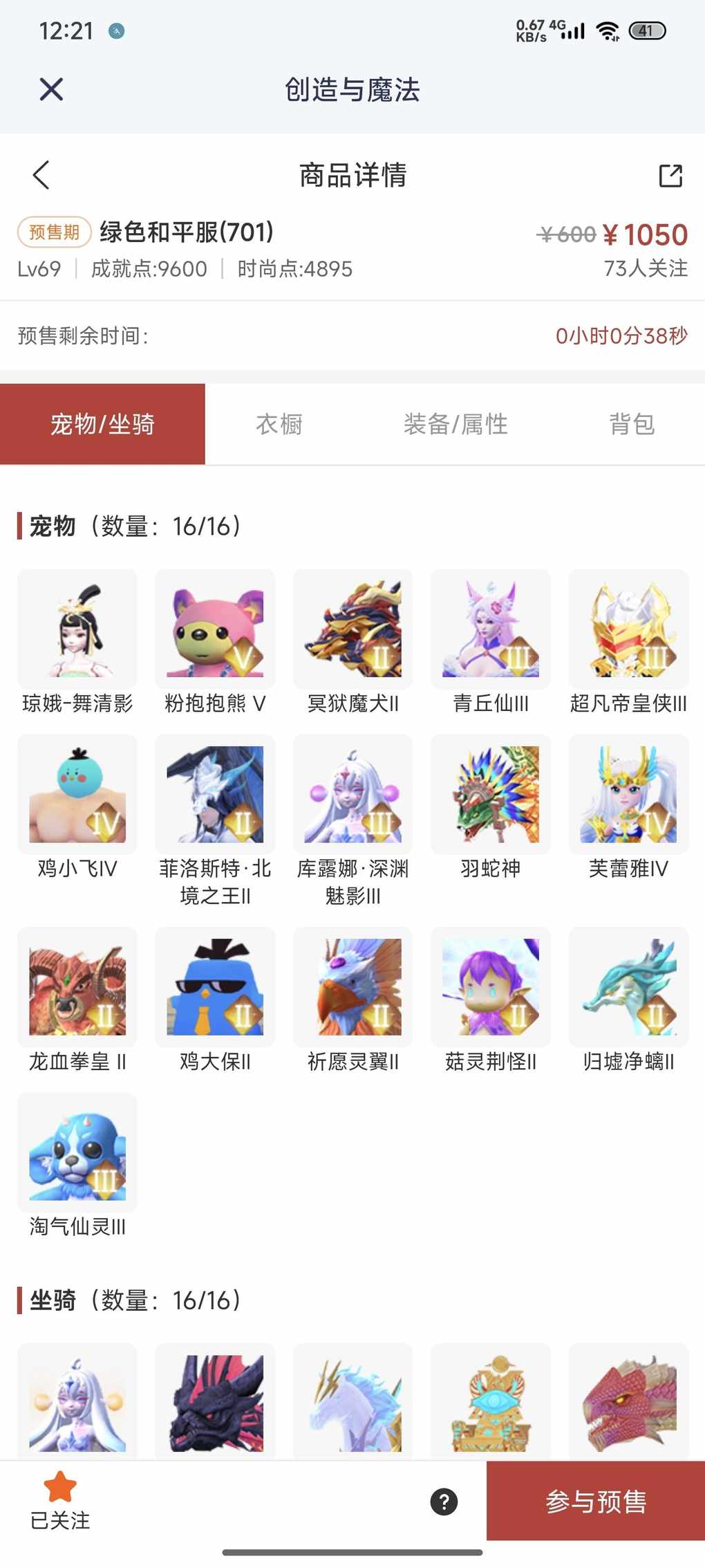The width and height of the screenshot is (705, 1568).
Task: Unfollow this item via 已关注 star
Action: pos(60,1500)
